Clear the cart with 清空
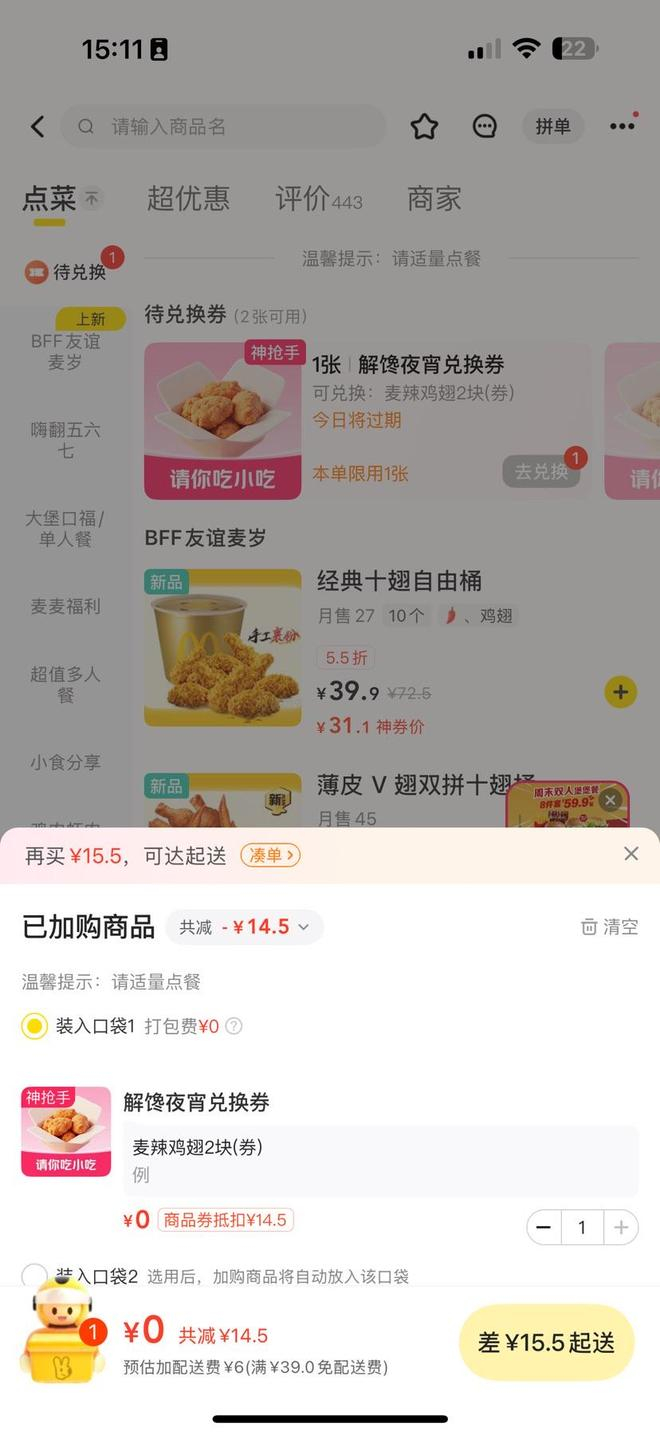Viewport: 660px width, 1435px height. (x=609, y=927)
